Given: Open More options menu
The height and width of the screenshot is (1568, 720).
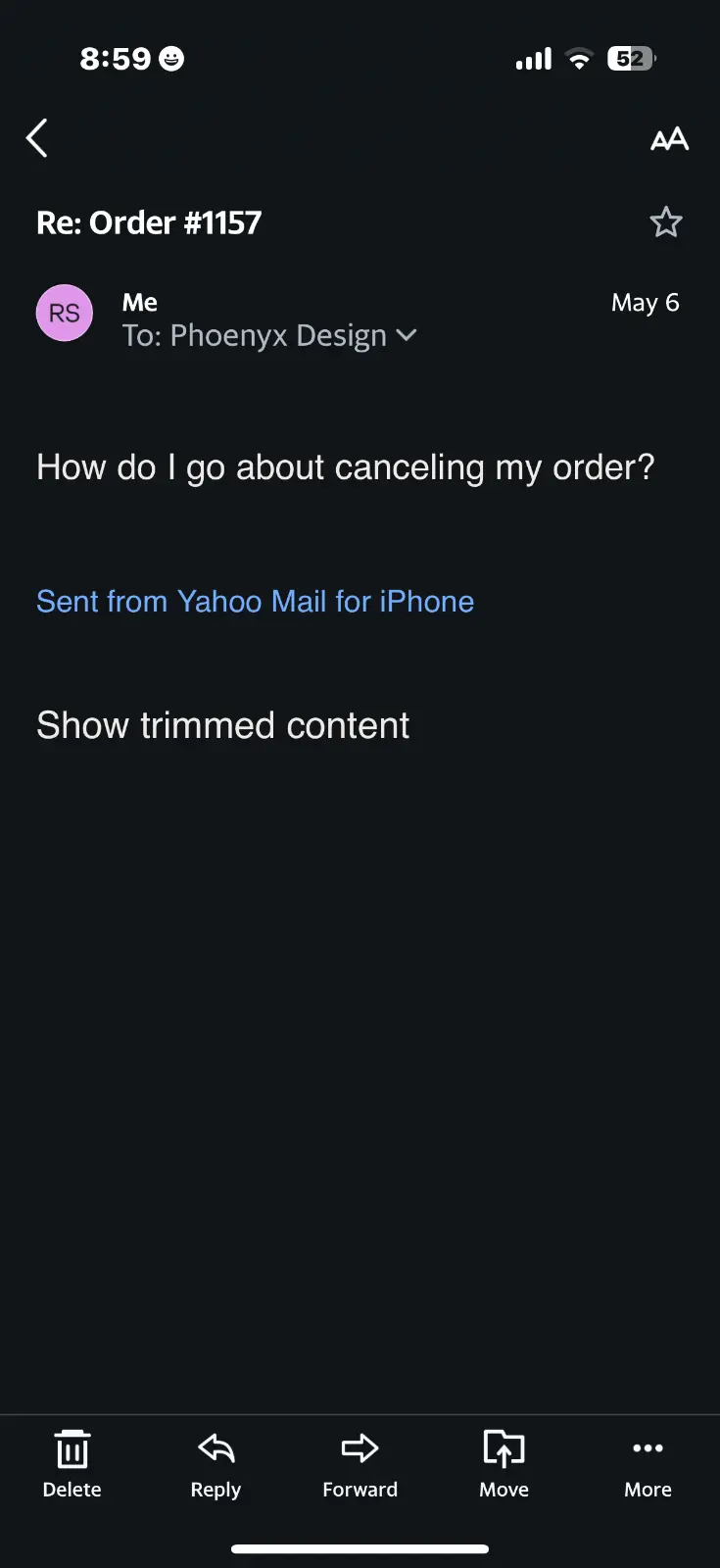Looking at the screenshot, I should [x=648, y=1464].
